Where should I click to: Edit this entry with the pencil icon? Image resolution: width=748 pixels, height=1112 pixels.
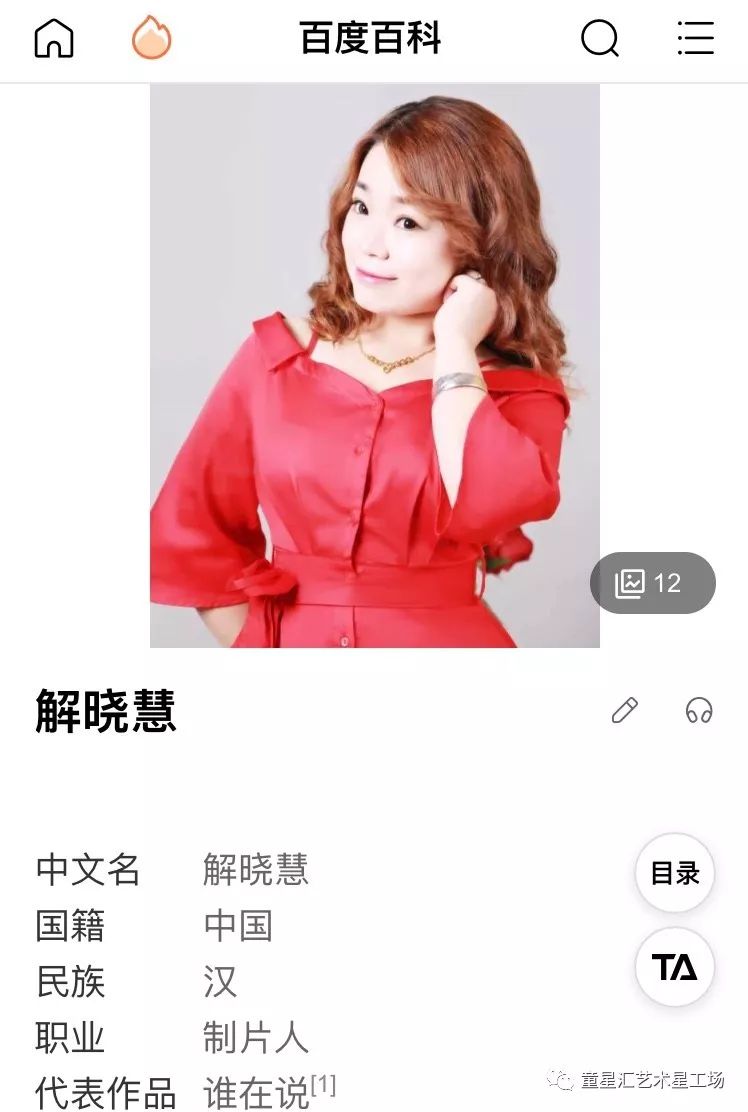625,711
